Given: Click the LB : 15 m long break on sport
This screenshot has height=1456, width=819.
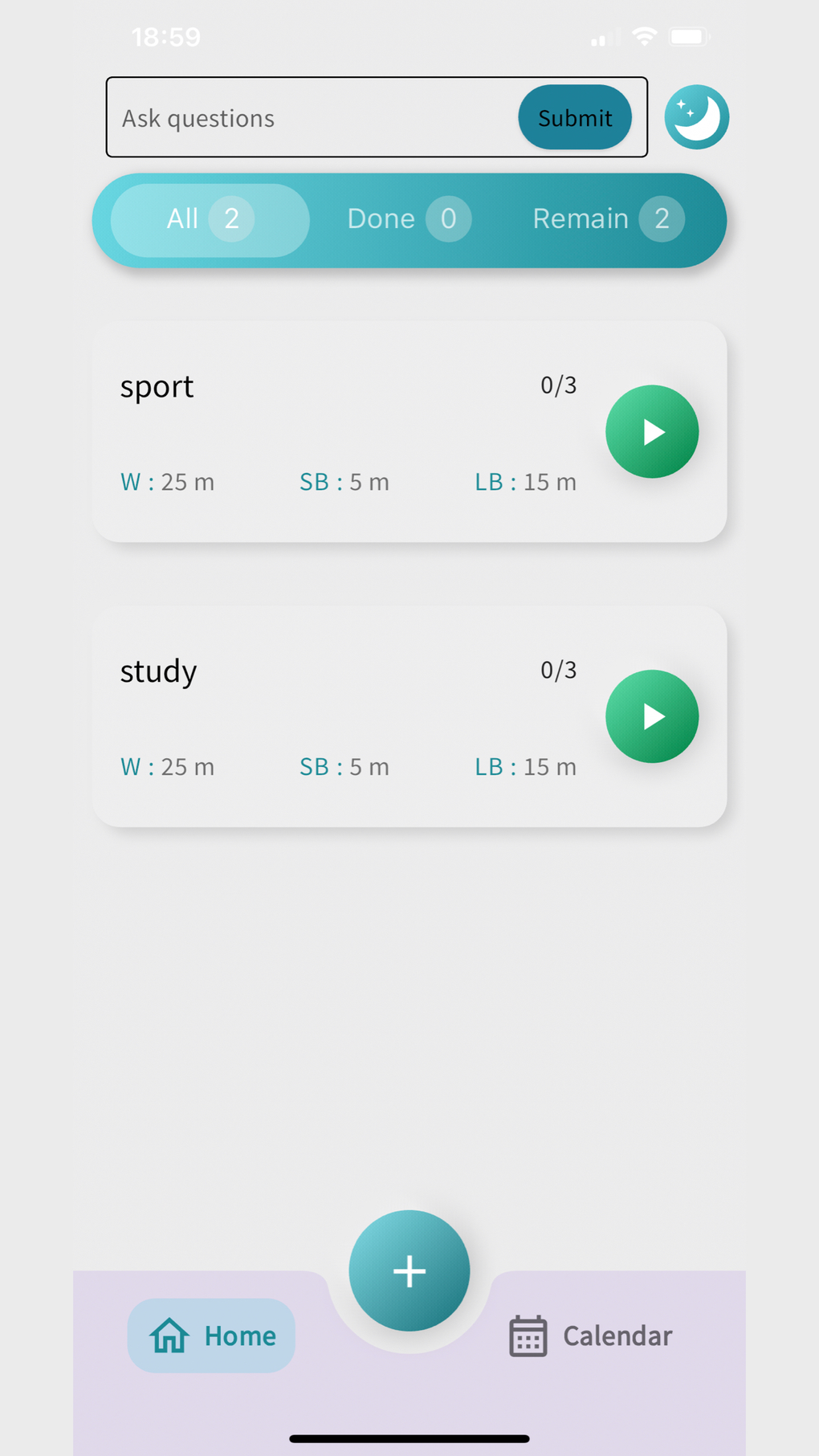Looking at the screenshot, I should pos(525,482).
